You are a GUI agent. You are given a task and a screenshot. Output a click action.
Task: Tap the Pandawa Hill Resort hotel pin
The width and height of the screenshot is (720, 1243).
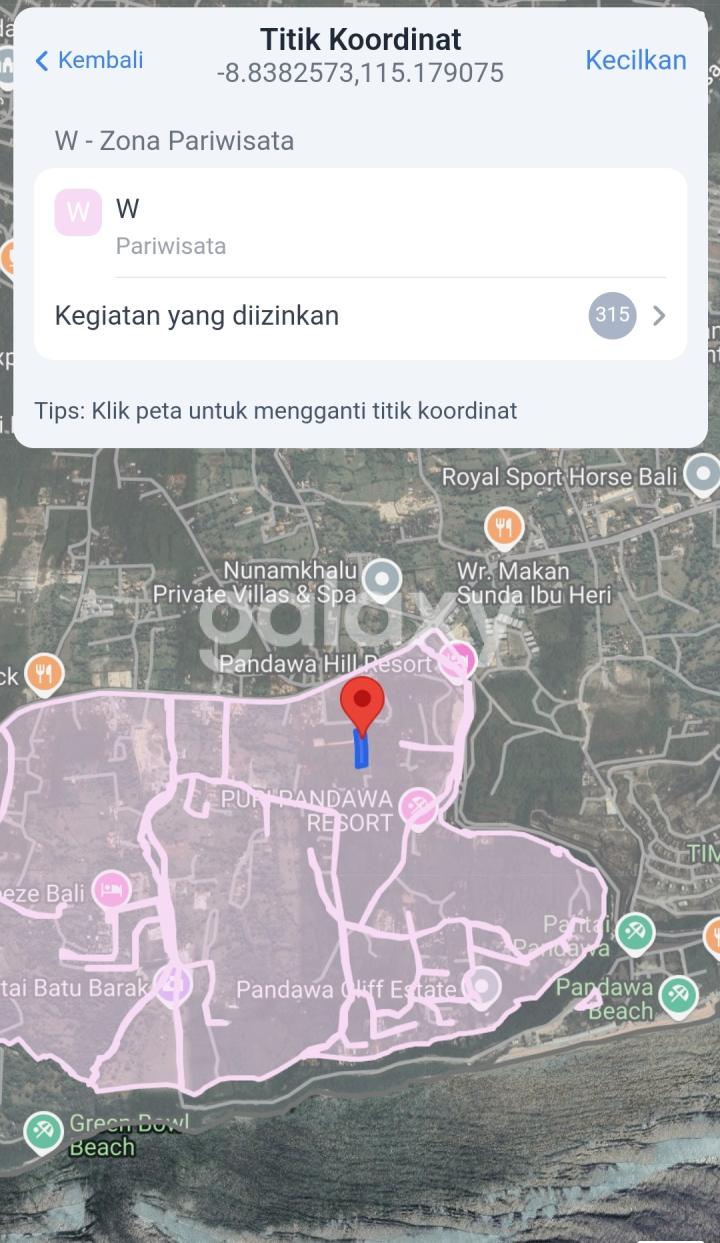coord(457,660)
